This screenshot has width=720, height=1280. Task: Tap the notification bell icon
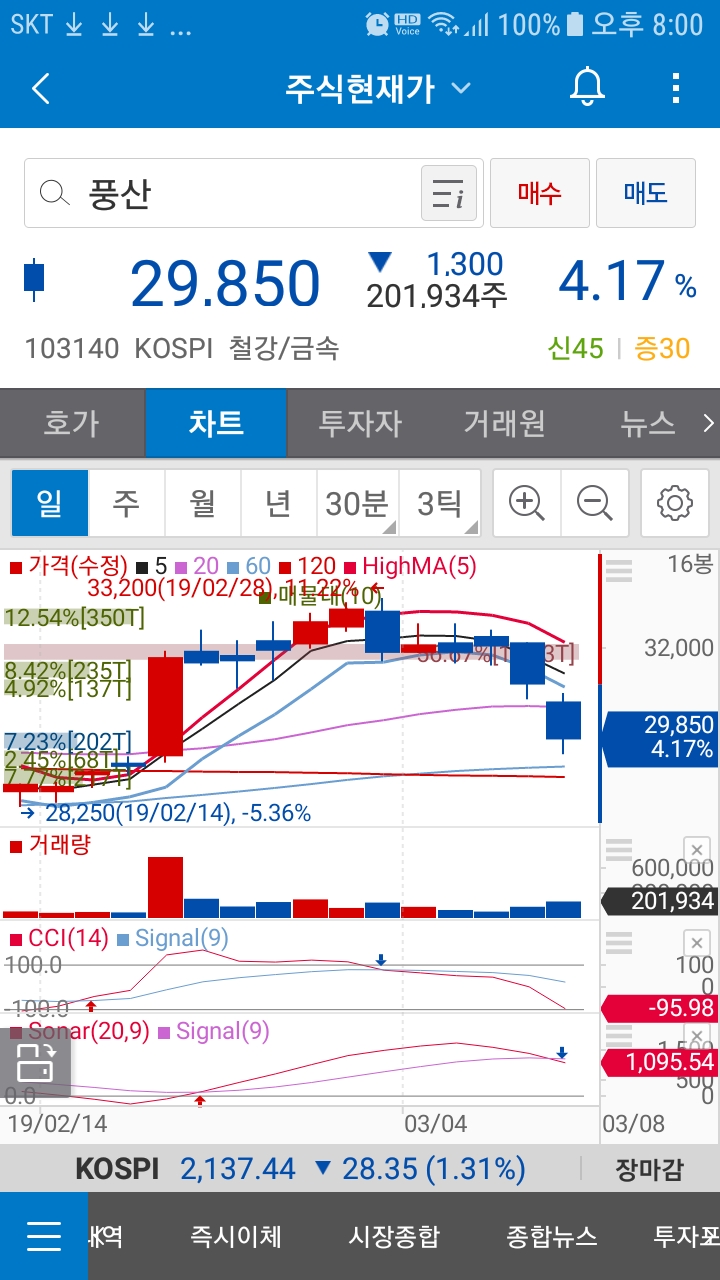coord(585,87)
